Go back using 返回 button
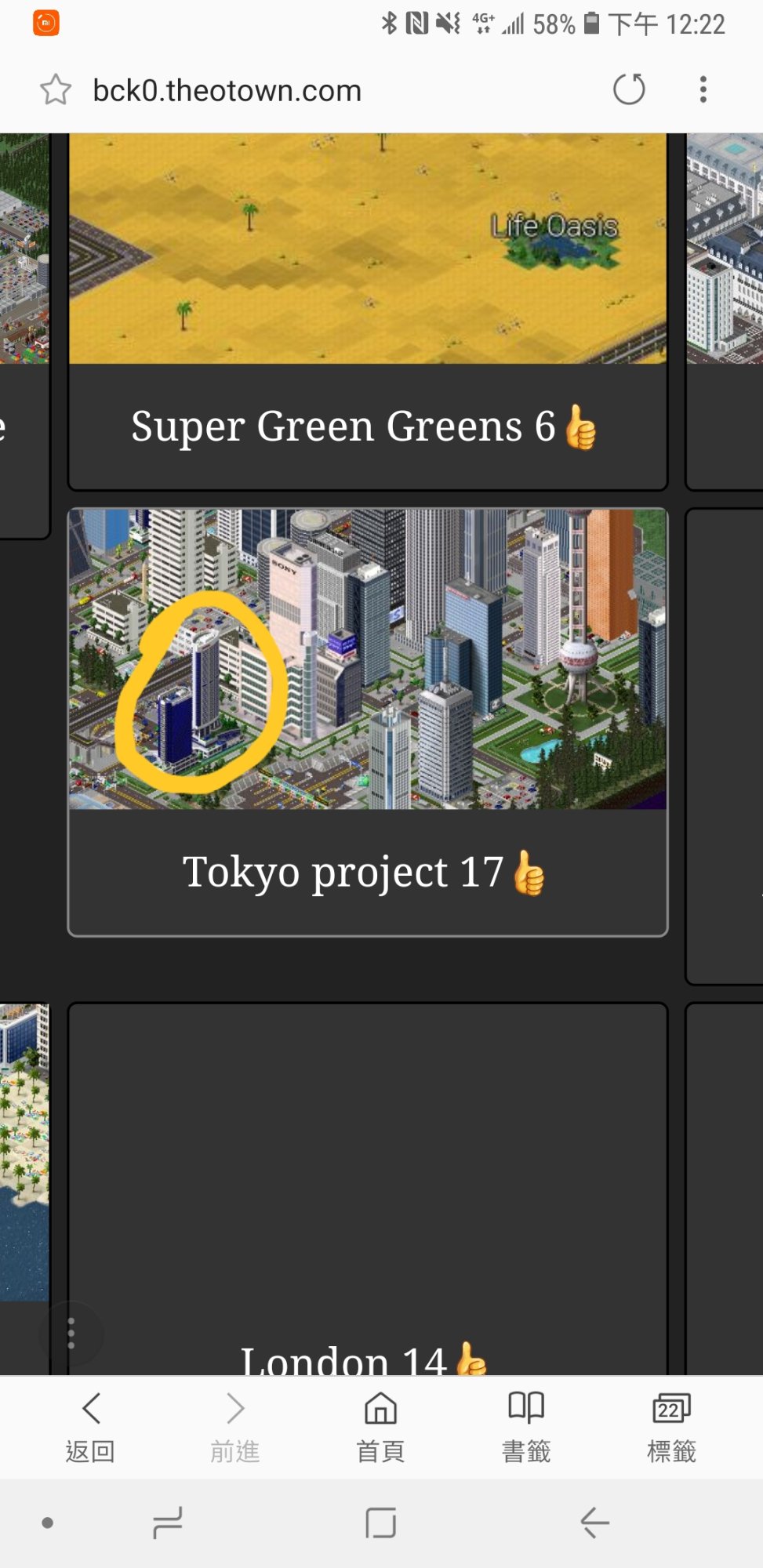This screenshot has width=763, height=1568. click(91, 1427)
